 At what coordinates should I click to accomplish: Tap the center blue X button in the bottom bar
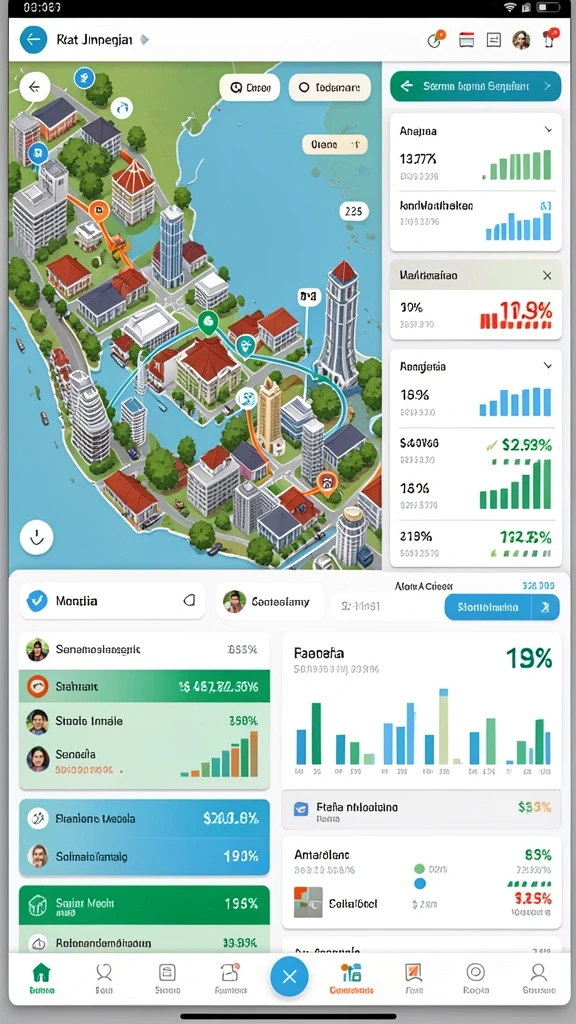289,977
